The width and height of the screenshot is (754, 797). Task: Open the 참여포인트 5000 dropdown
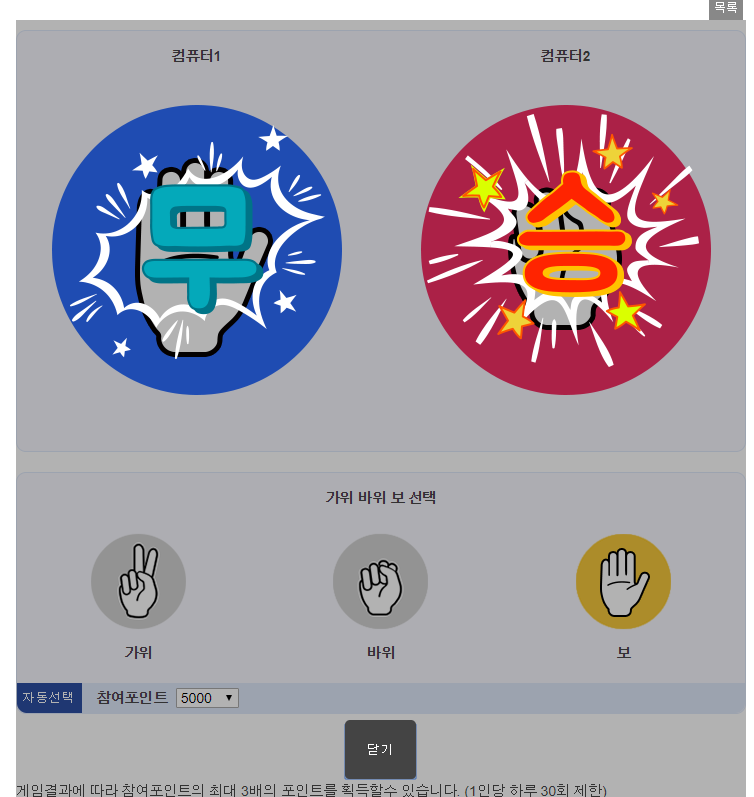[x=207, y=698]
